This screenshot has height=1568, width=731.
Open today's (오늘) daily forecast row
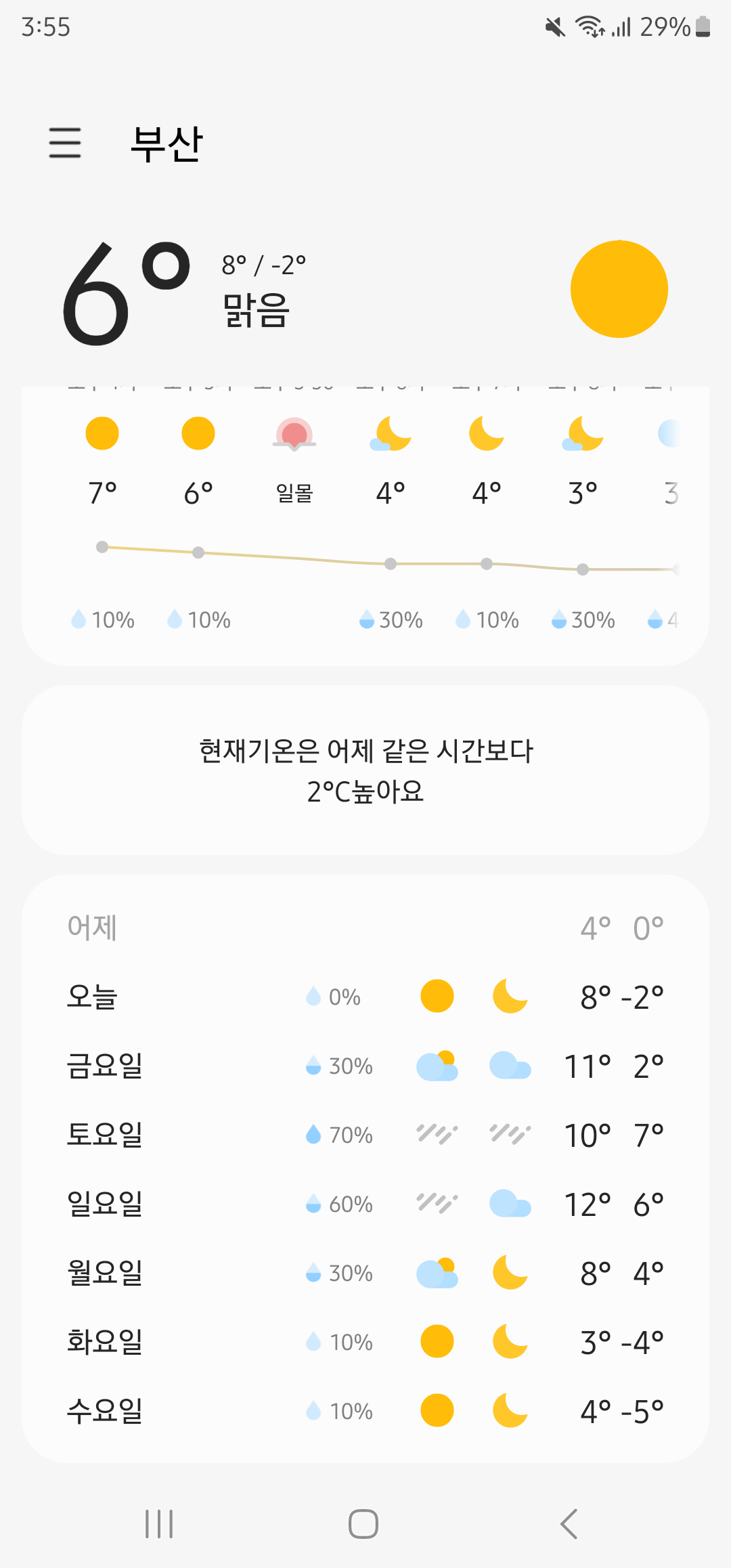point(365,997)
